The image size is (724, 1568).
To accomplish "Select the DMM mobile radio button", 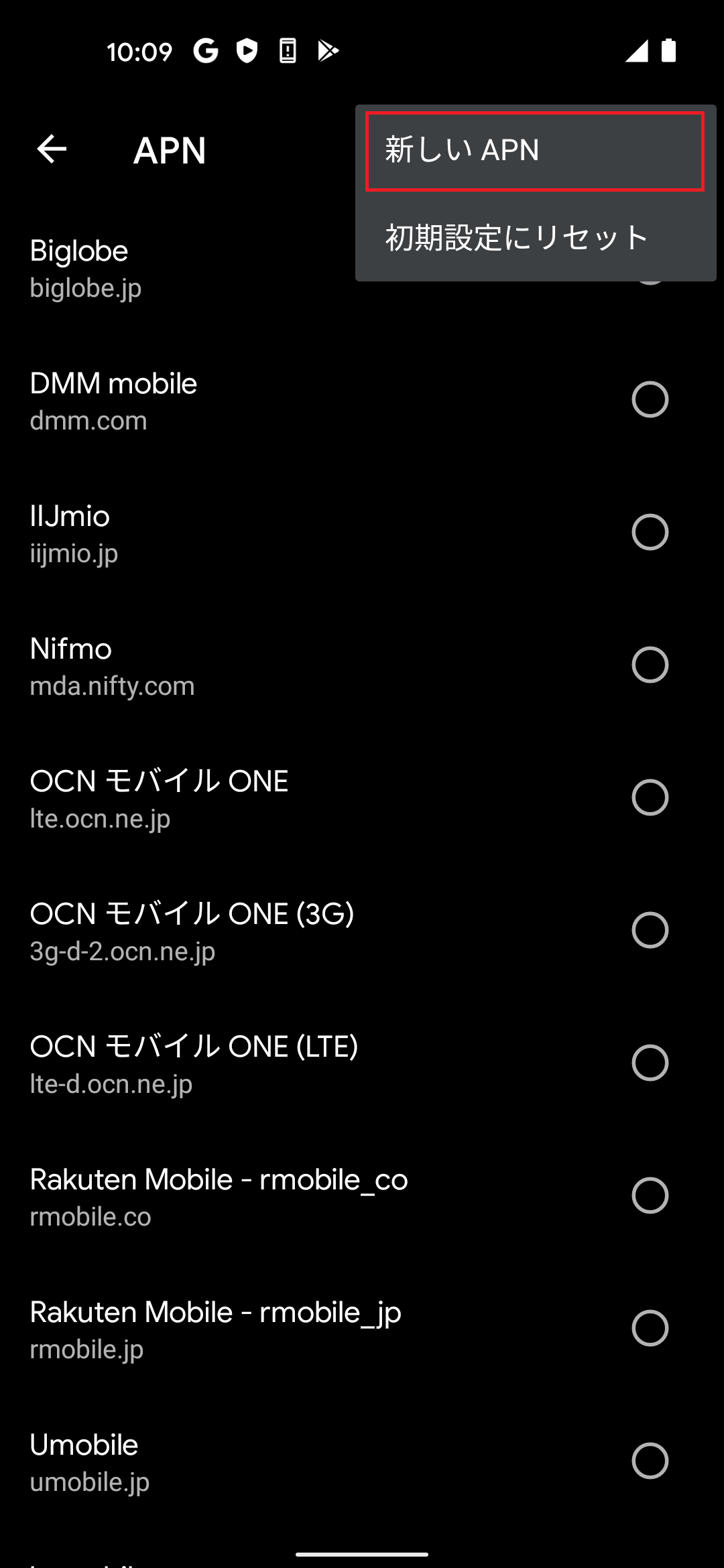I will [x=650, y=400].
